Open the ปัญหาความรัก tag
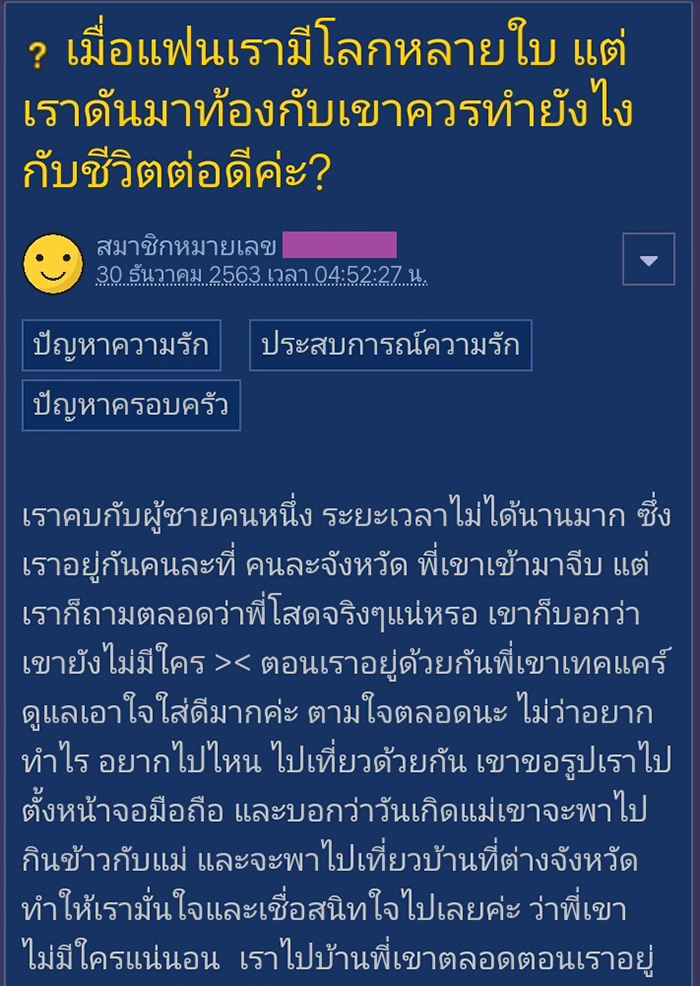The height and width of the screenshot is (986, 700). coord(121,346)
